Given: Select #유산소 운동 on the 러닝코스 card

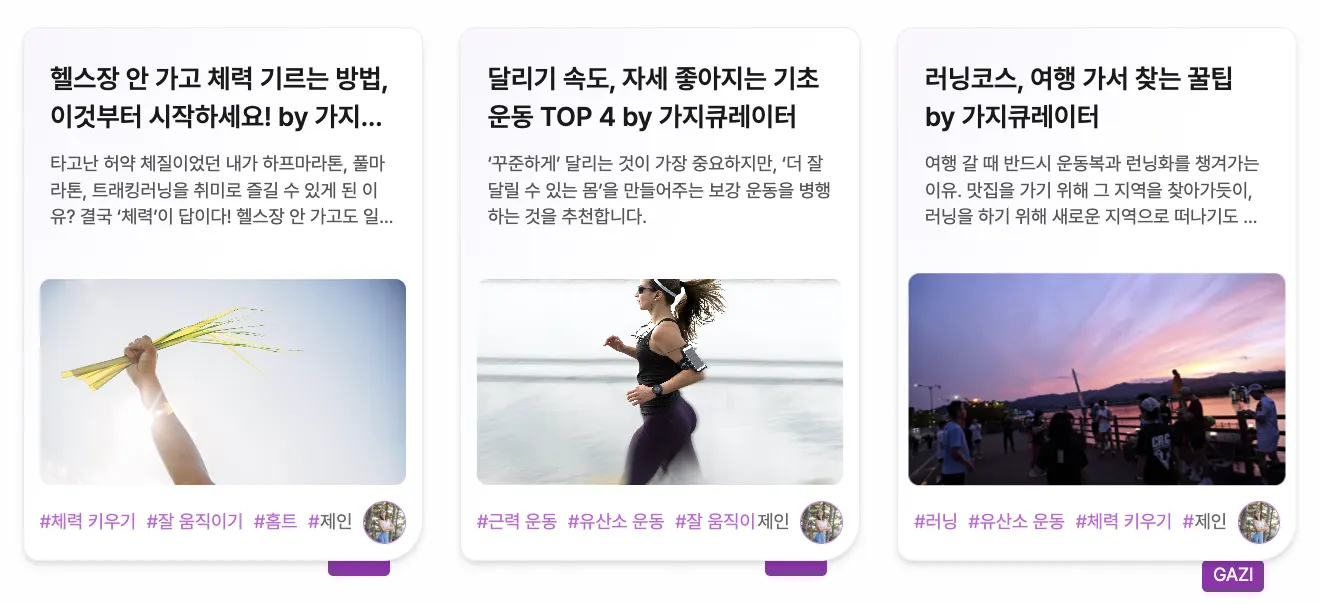Looking at the screenshot, I should pyautogui.click(x=1016, y=521).
